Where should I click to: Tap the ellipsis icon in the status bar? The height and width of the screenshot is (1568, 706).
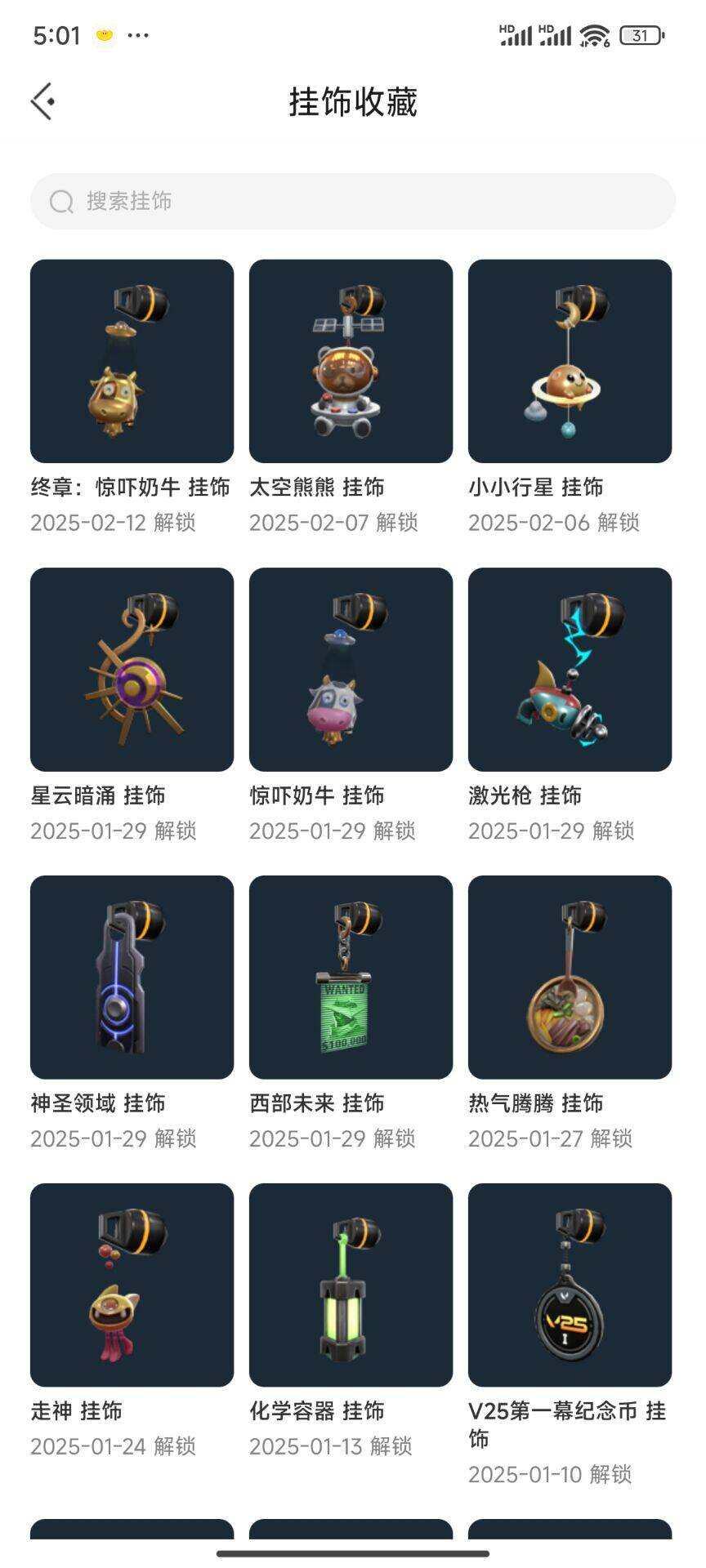coord(139,35)
